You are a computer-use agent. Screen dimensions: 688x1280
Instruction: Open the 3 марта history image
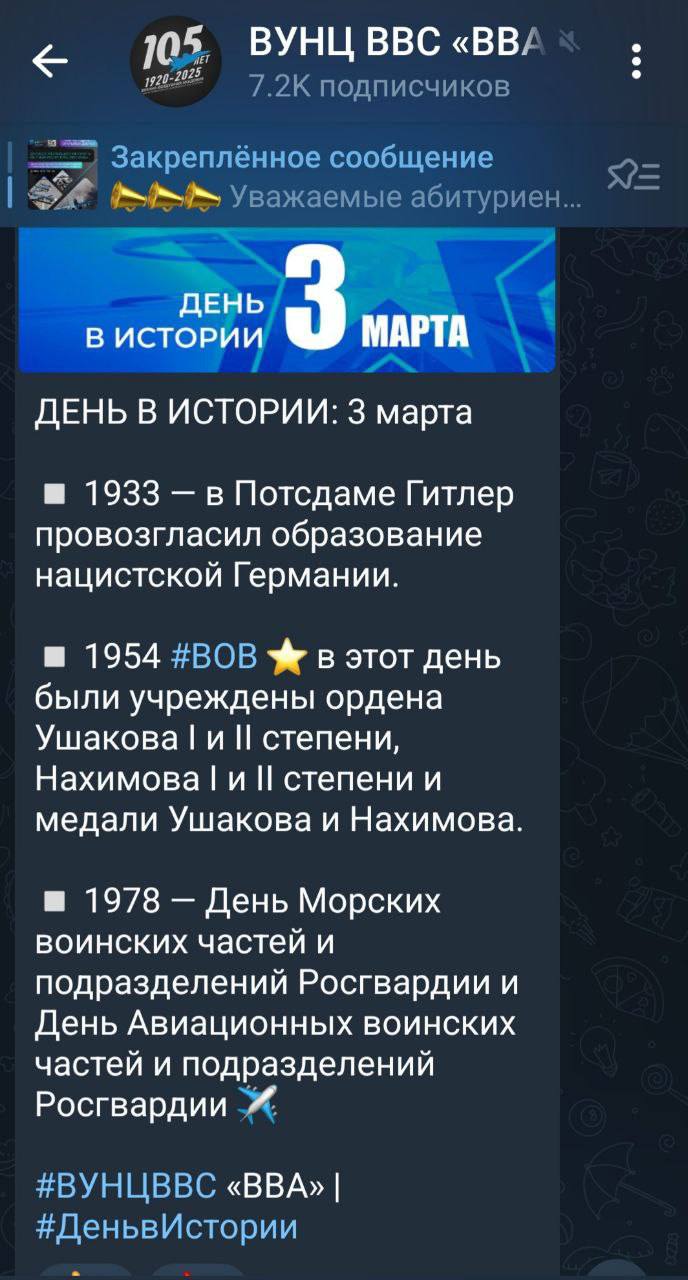(x=286, y=300)
